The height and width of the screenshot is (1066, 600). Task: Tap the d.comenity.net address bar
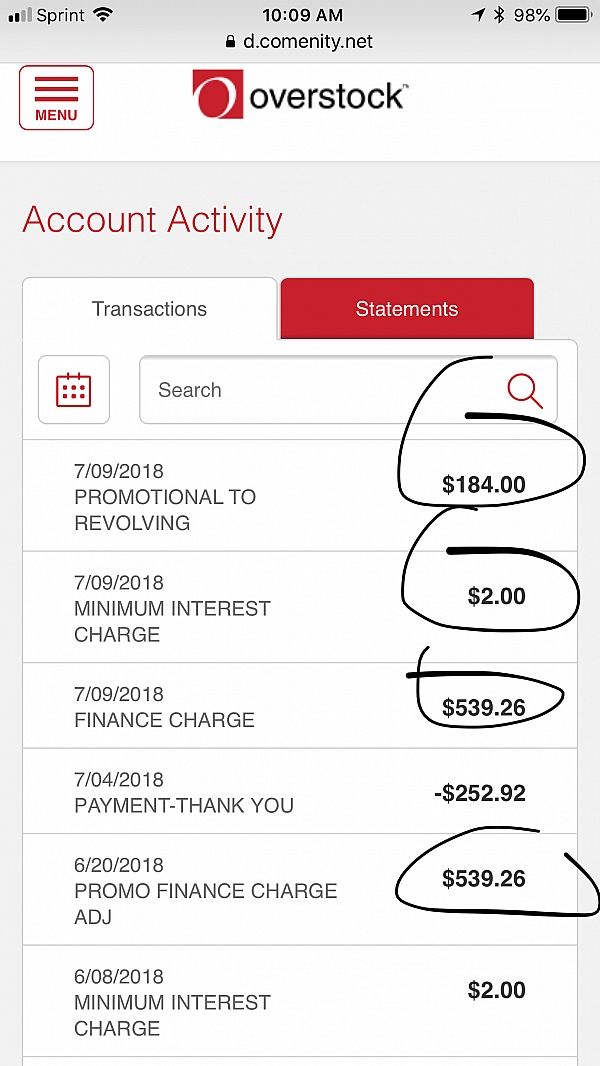tap(300, 41)
